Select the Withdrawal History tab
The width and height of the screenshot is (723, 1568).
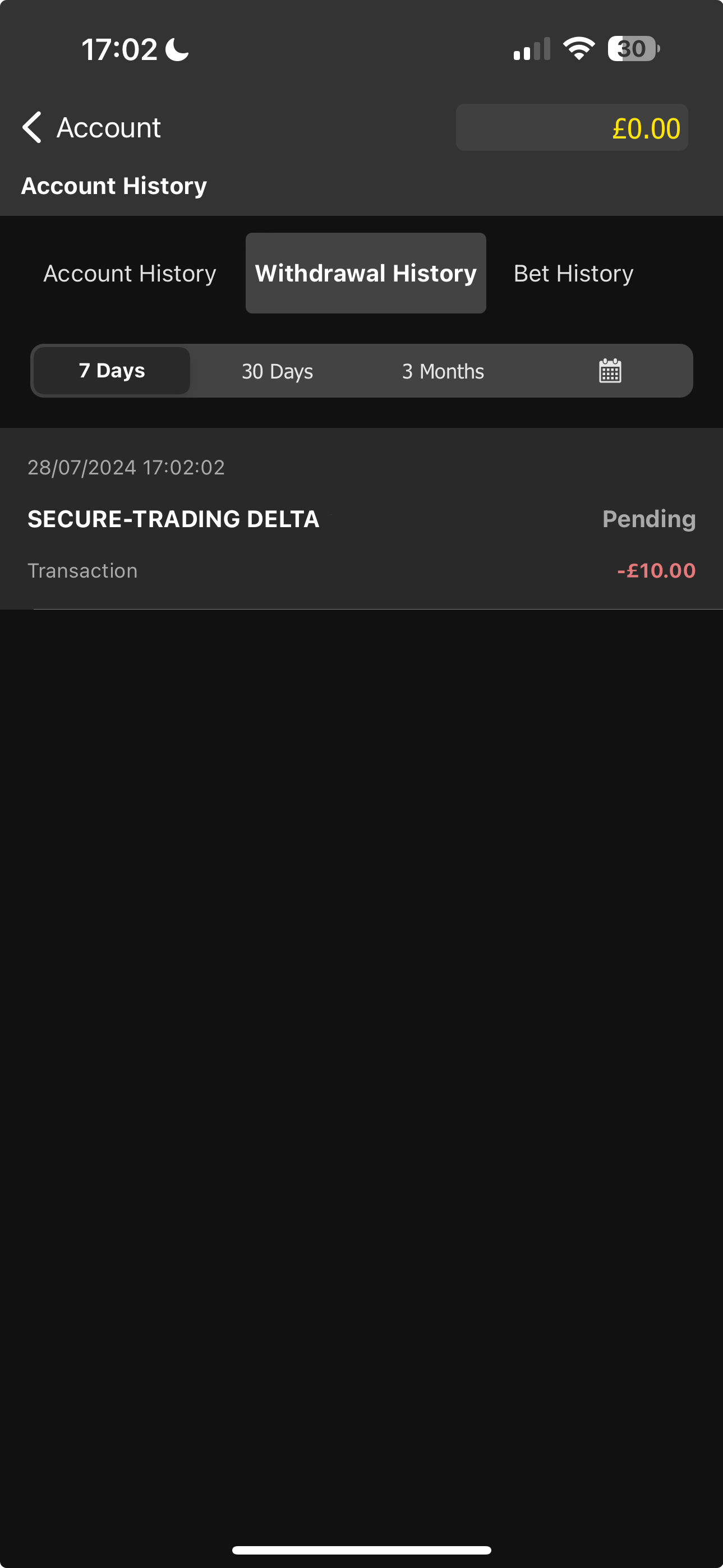coord(366,273)
